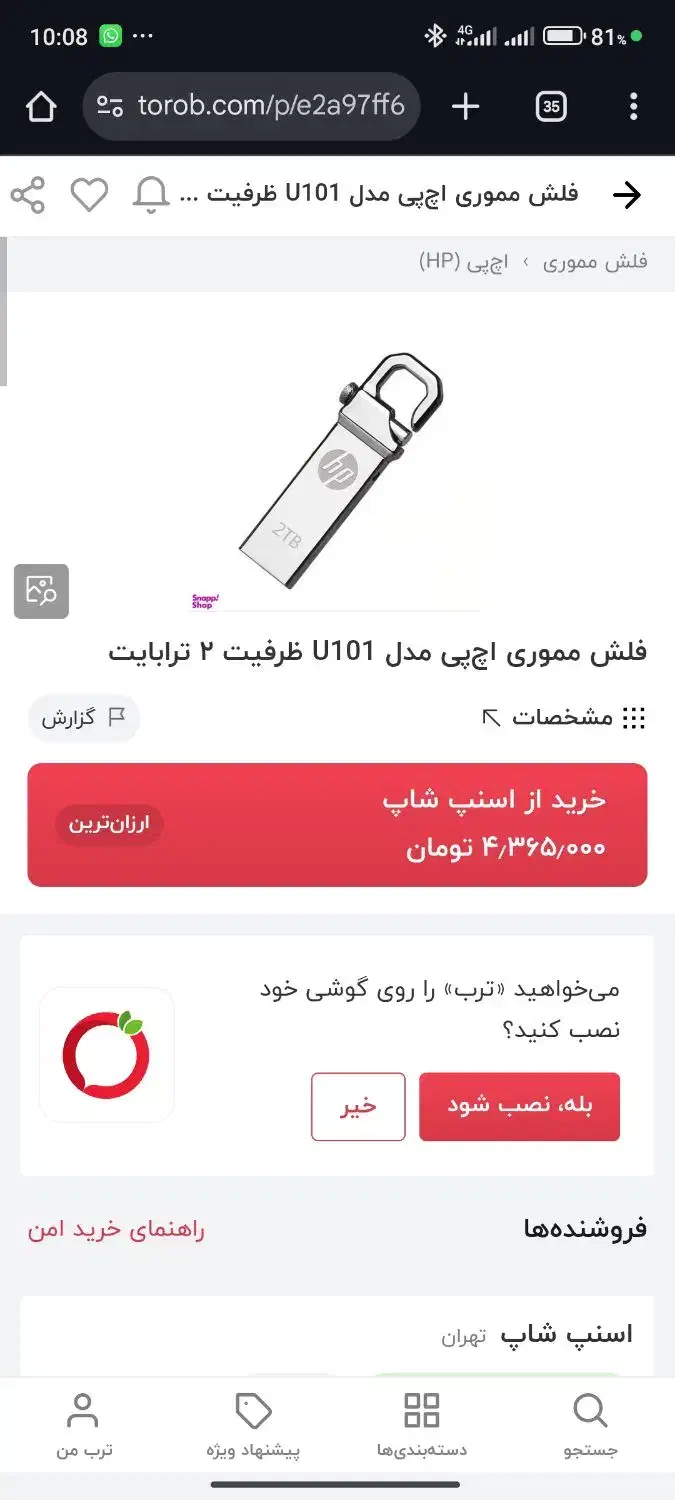View product specifications (مشخصات)
The width and height of the screenshot is (675, 1500).
tap(564, 717)
